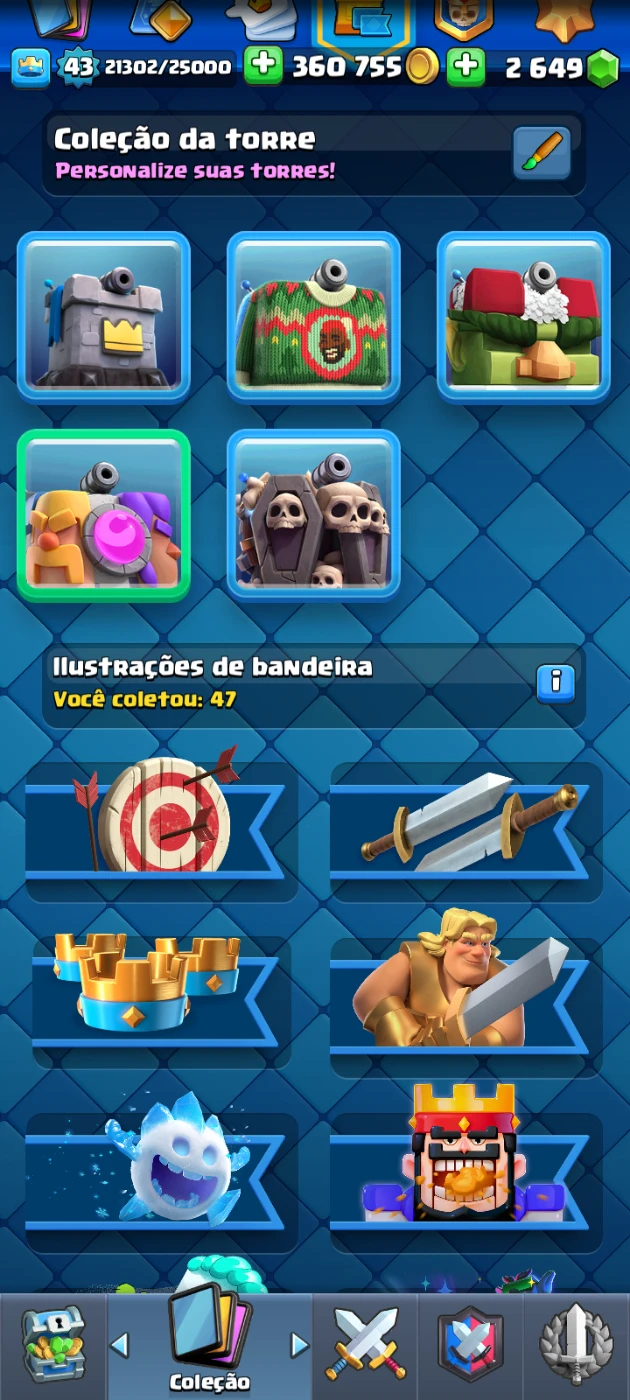Open the shop chest tab
This screenshot has height=1400, width=630.
coord(53,1345)
